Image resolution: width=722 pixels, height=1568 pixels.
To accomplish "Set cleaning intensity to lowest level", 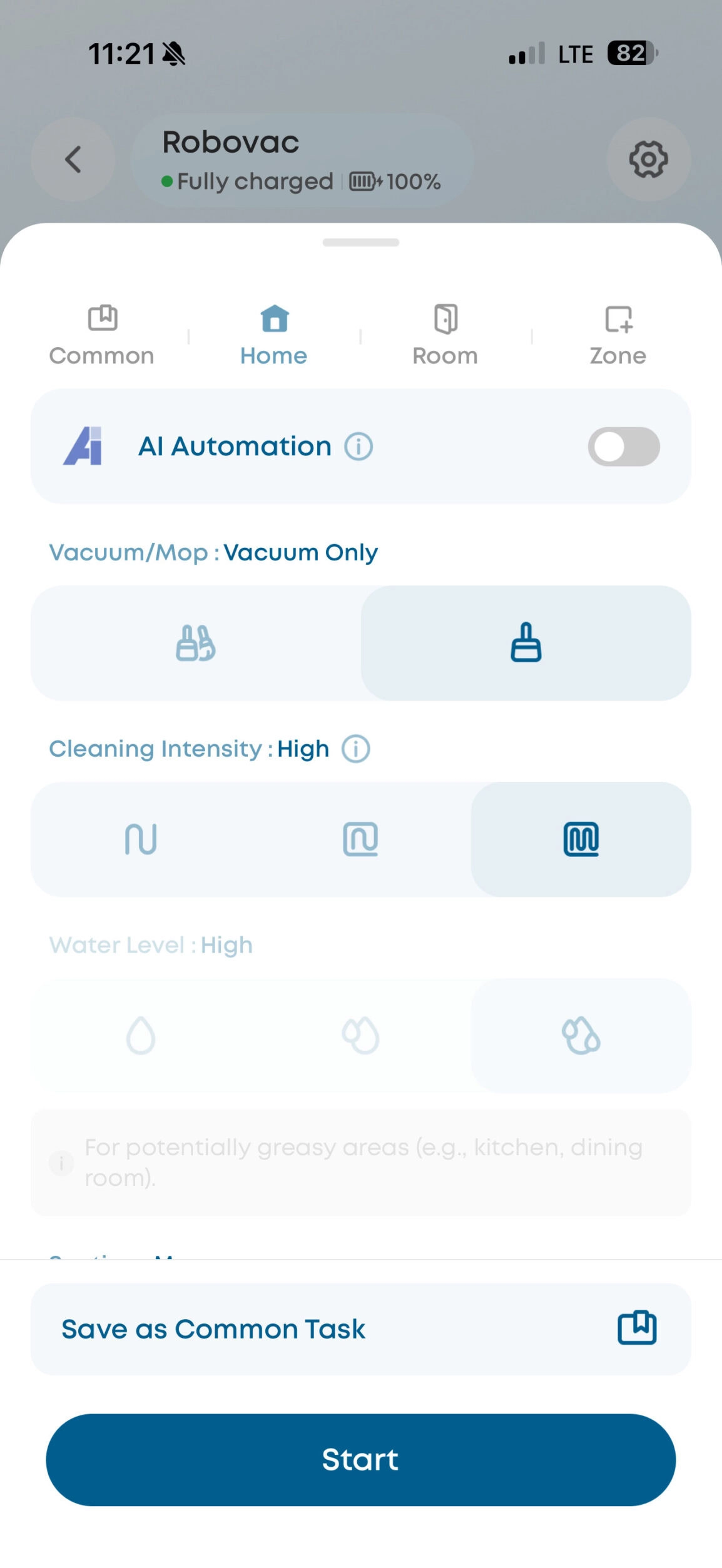I will [x=141, y=839].
